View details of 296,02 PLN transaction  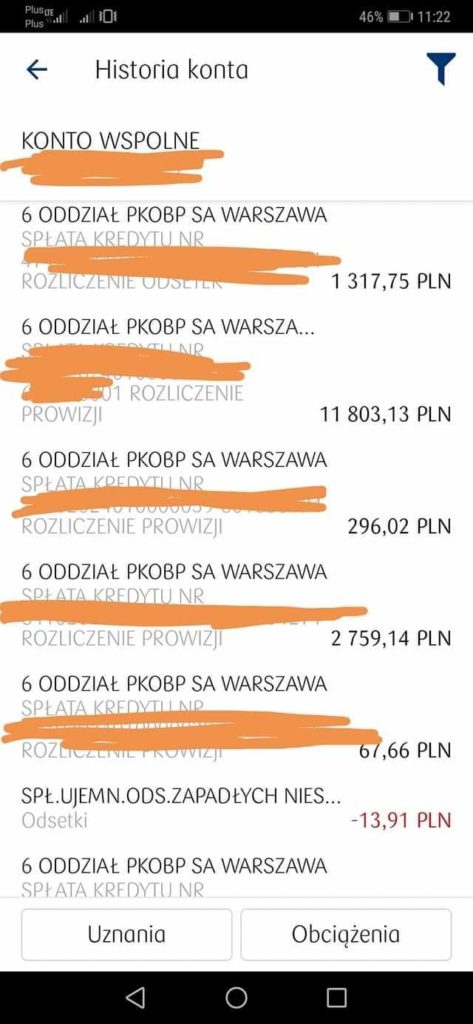(x=236, y=494)
